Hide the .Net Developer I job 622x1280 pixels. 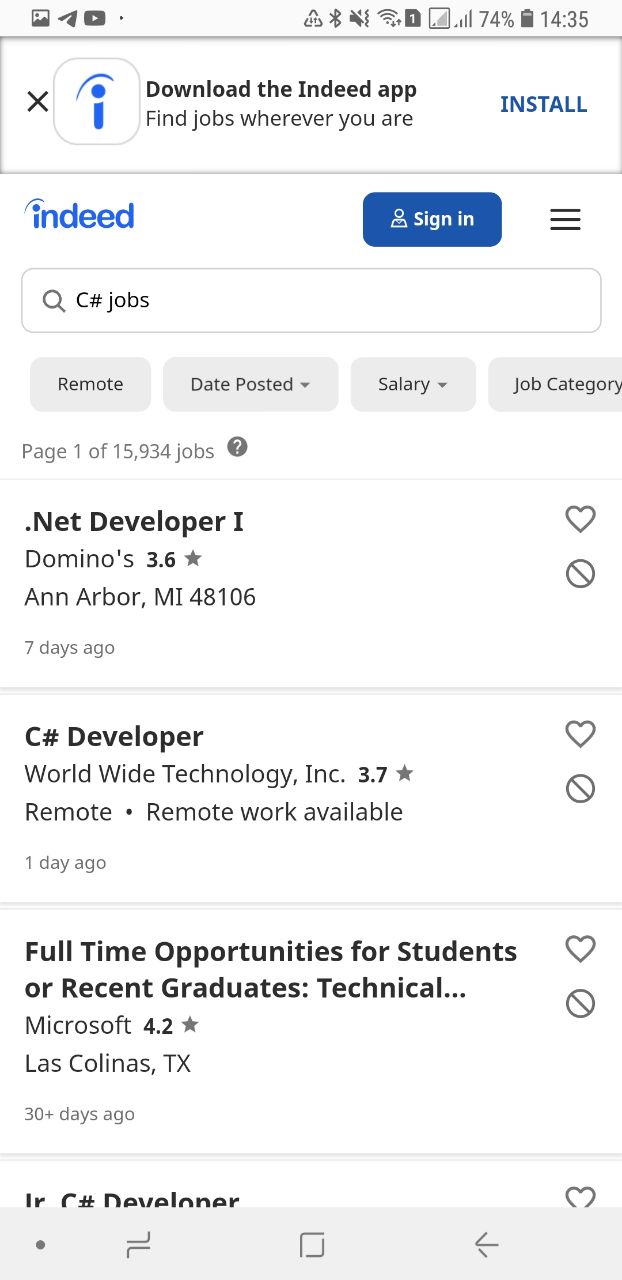click(x=580, y=573)
